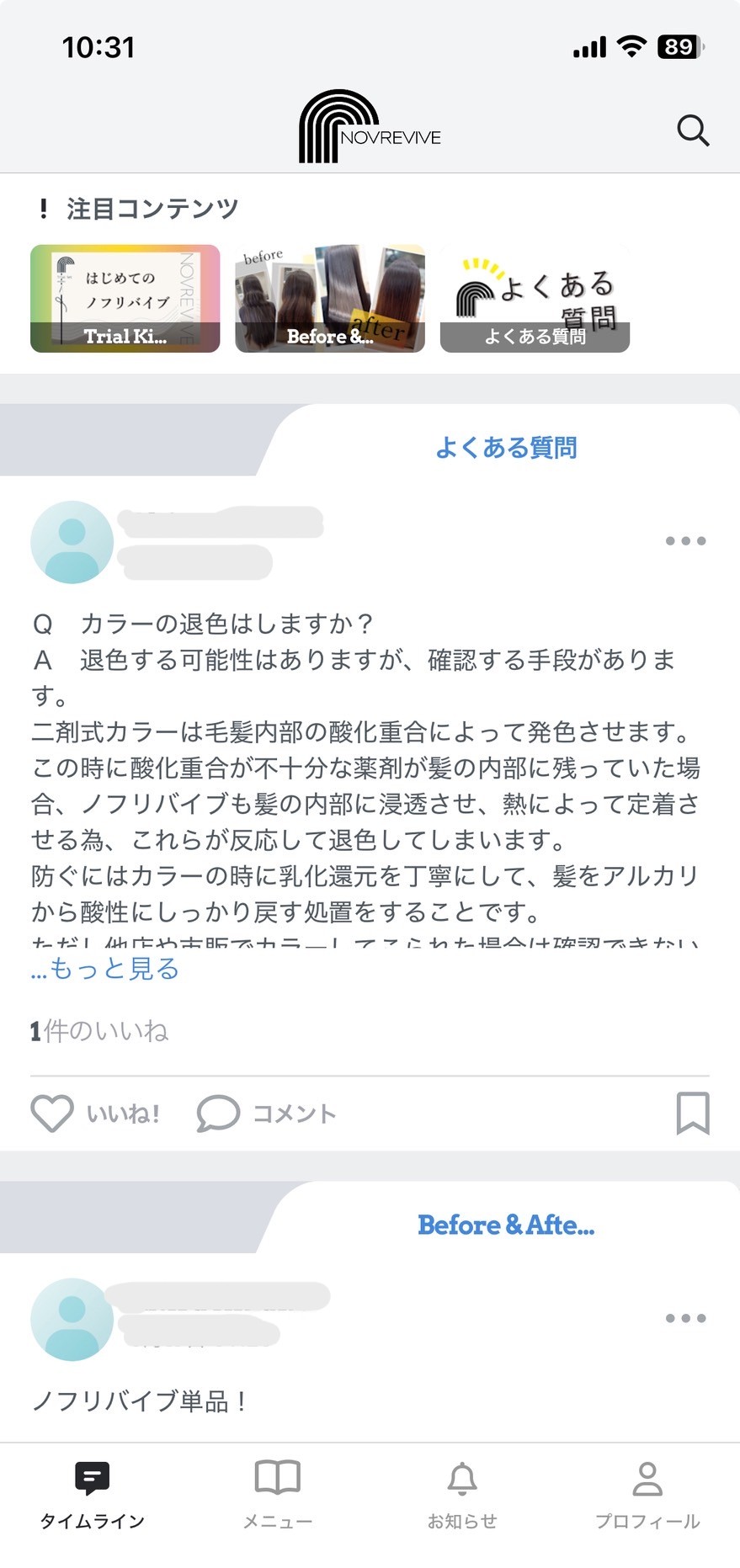This screenshot has height=1568, width=740.
Task: Open the よくある質問 category link
Action: (506, 447)
